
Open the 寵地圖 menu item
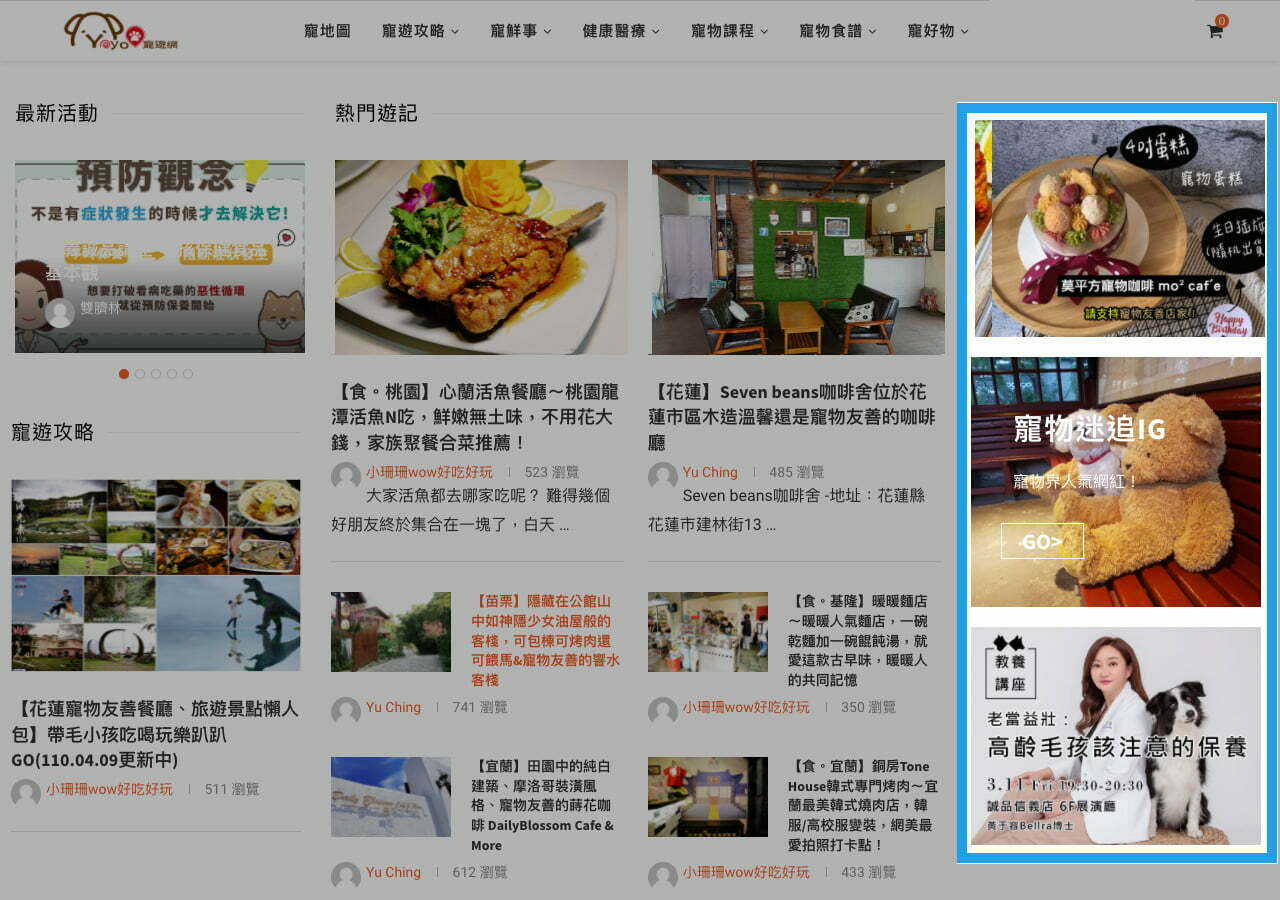coord(327,31)
